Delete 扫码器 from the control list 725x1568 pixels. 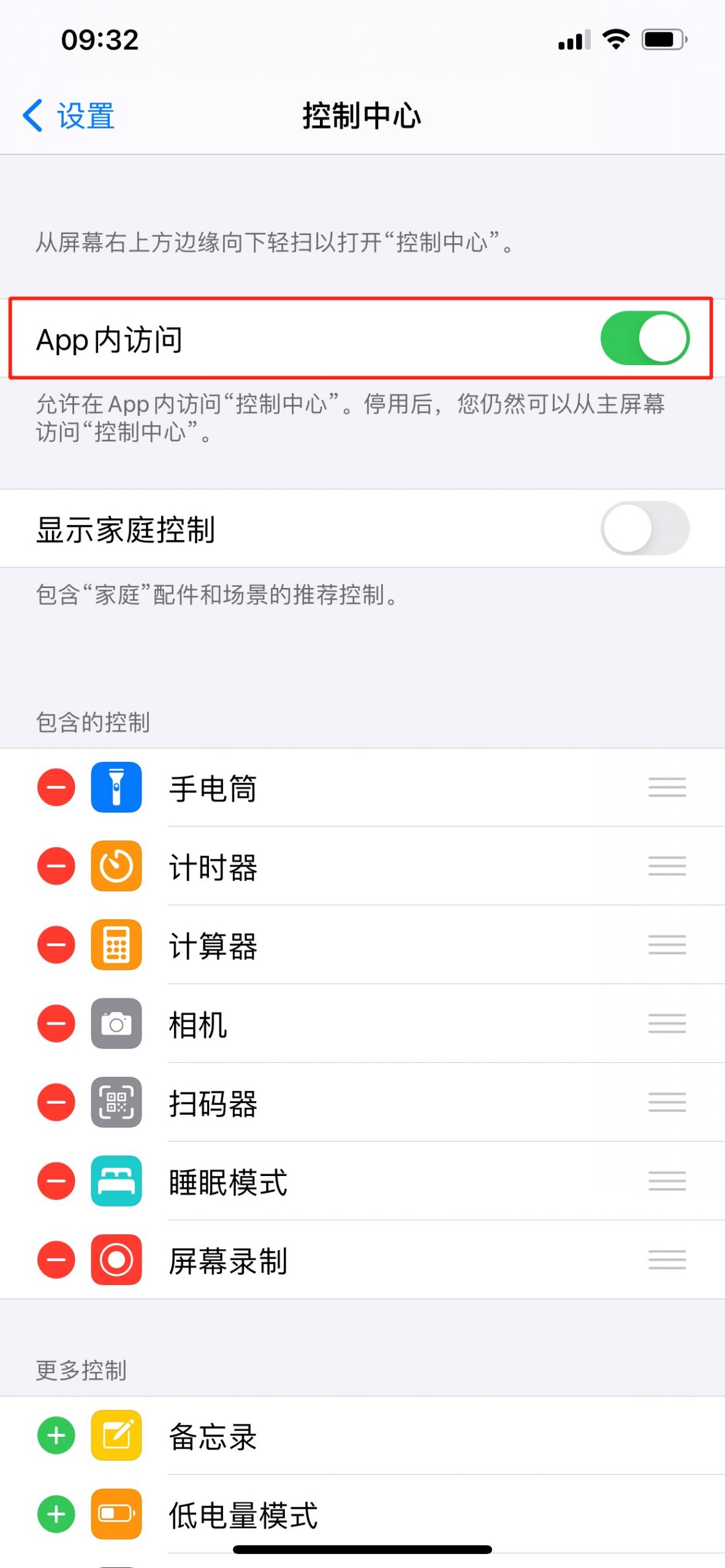(x=56, y=1102)
